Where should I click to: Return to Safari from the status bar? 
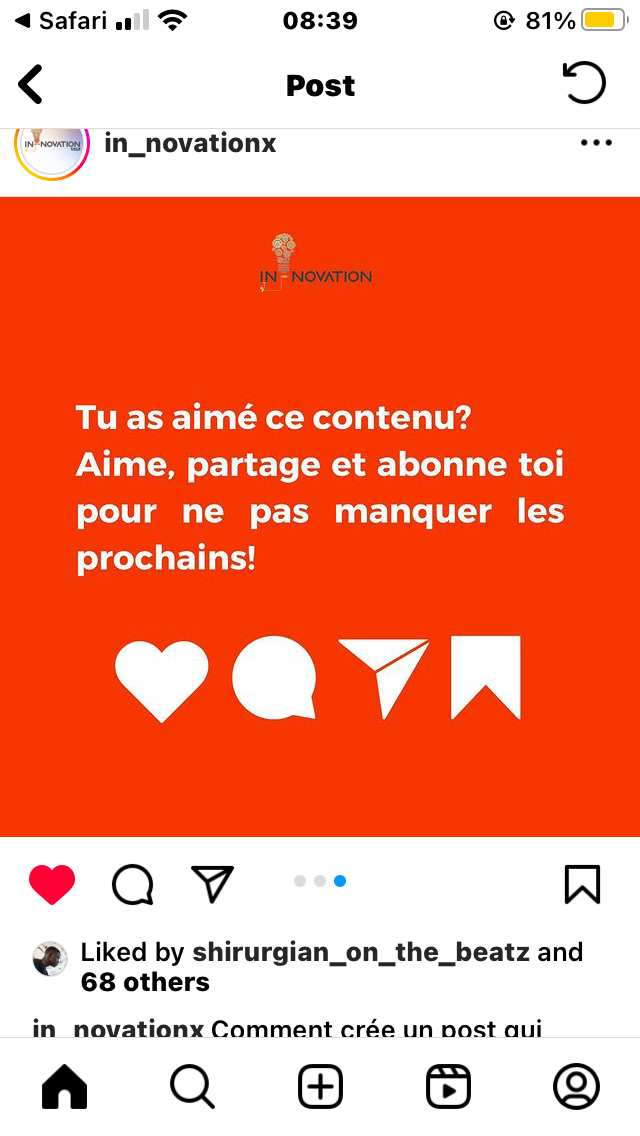(60, 21)
